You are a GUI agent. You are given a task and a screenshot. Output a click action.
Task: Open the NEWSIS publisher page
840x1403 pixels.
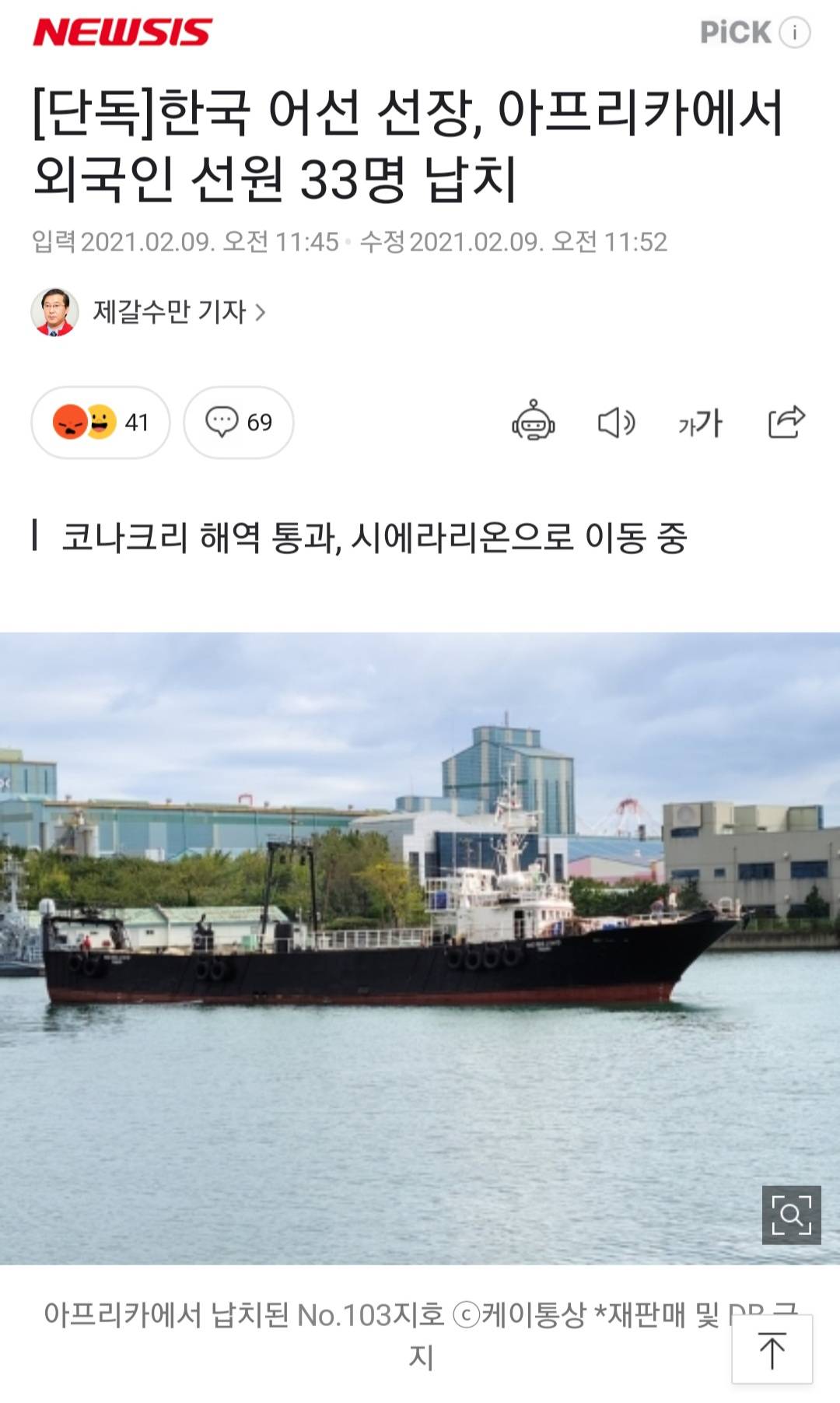pyautogui.click(x=122, y=33)
